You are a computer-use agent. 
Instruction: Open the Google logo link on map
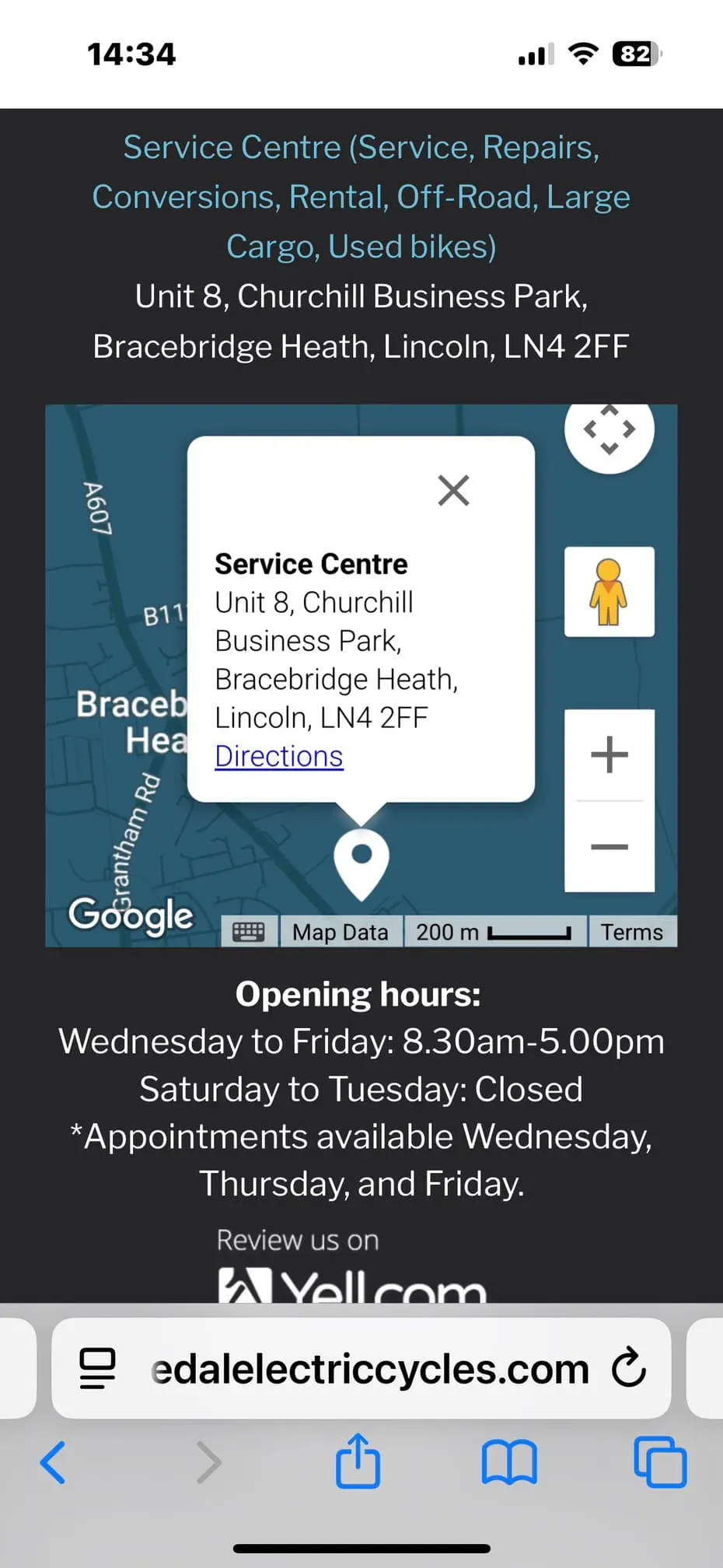point(131,915)
